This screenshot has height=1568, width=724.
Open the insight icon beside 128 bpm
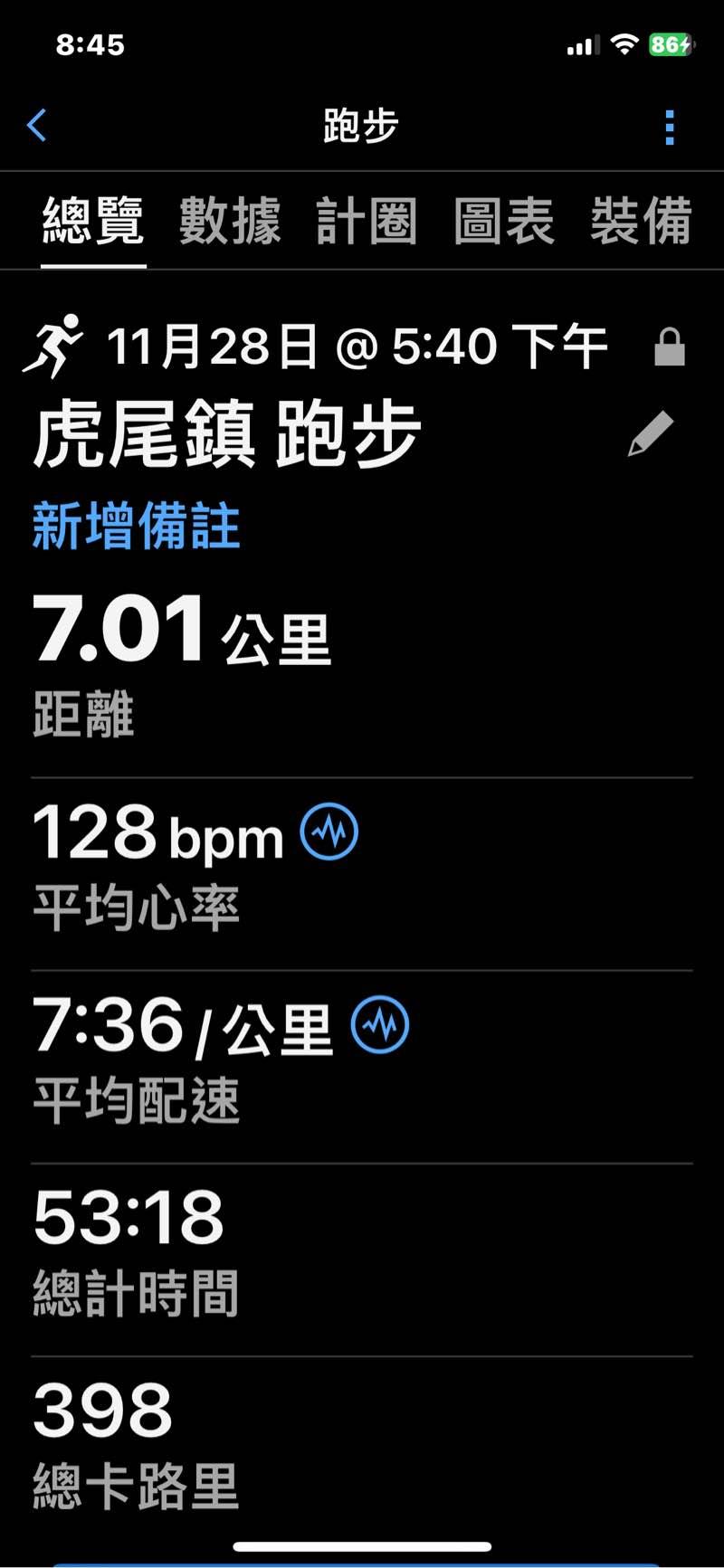point(329,832)
